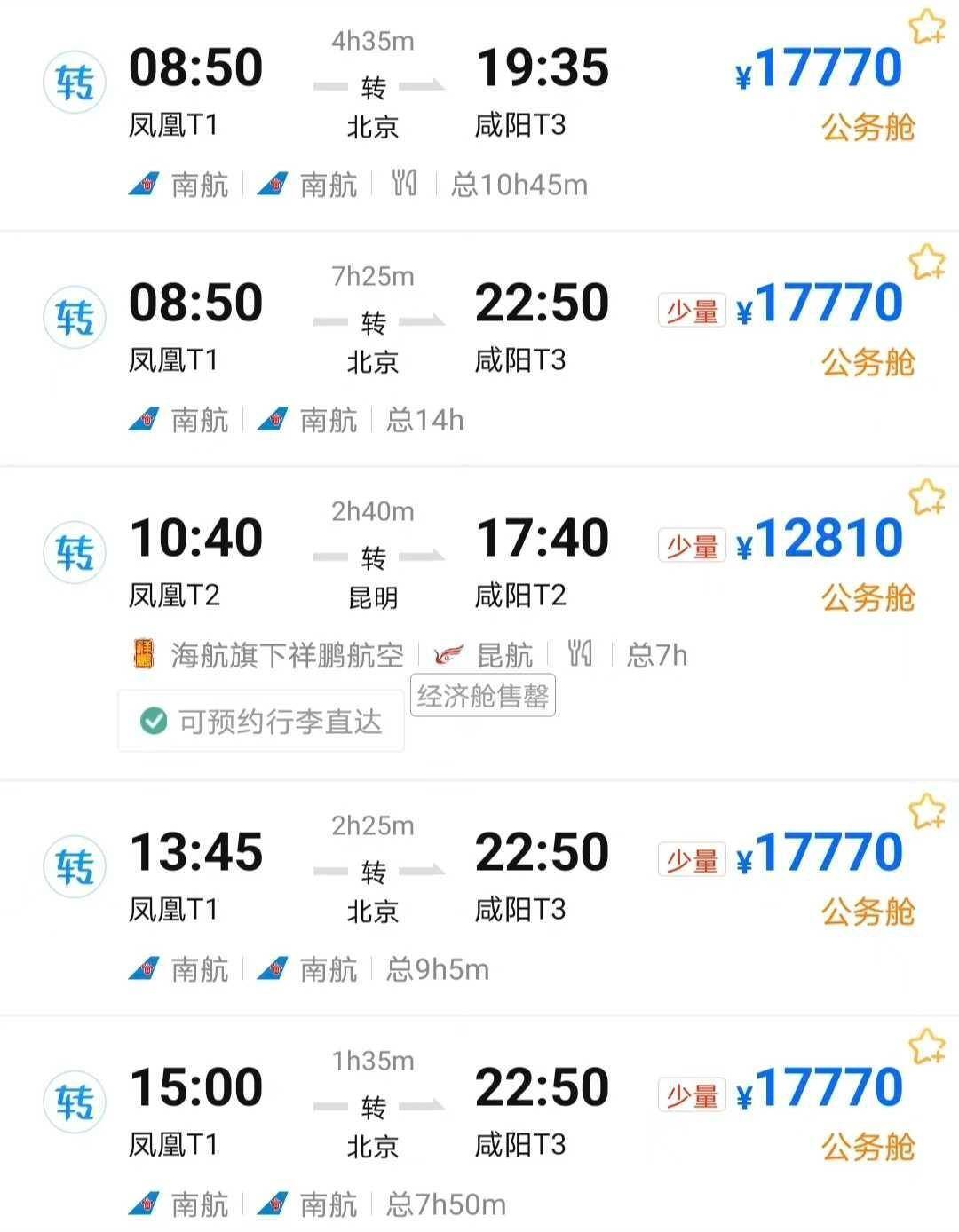The height and width of the screenshot is (1232, 959).
Task: Toggle the favorite star on the first flight
Action: (923, 29)
